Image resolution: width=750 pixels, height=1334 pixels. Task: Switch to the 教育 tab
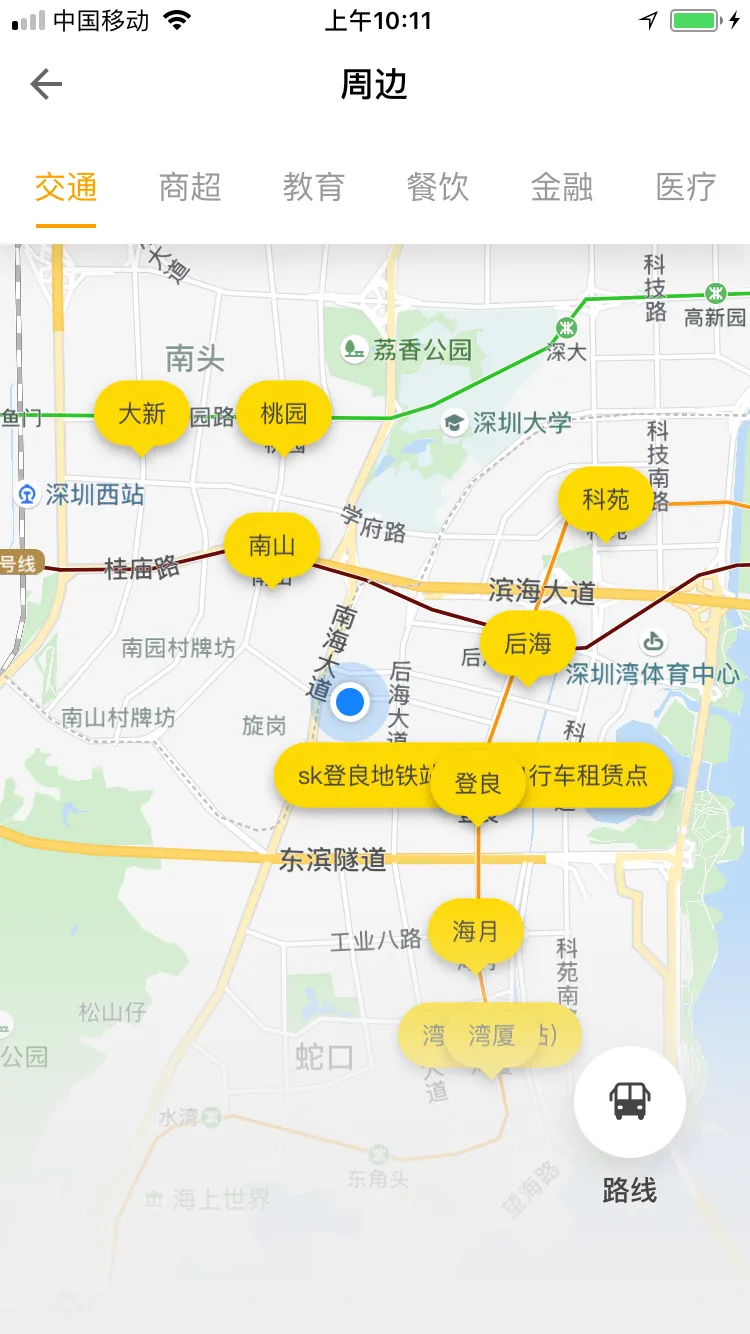[x=314, y=187]
